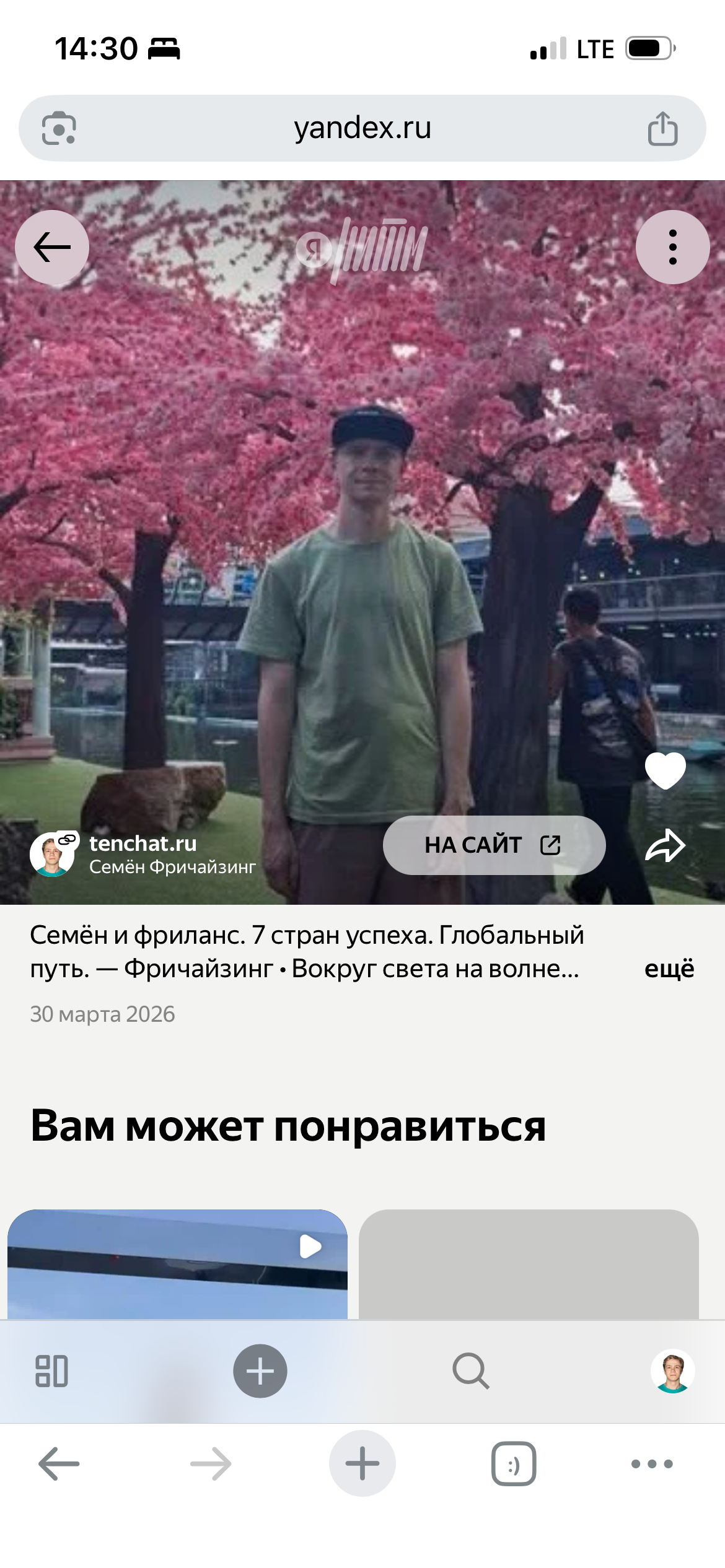
Task: Open search with the magnifier icon
Action: click(471, 1371)
